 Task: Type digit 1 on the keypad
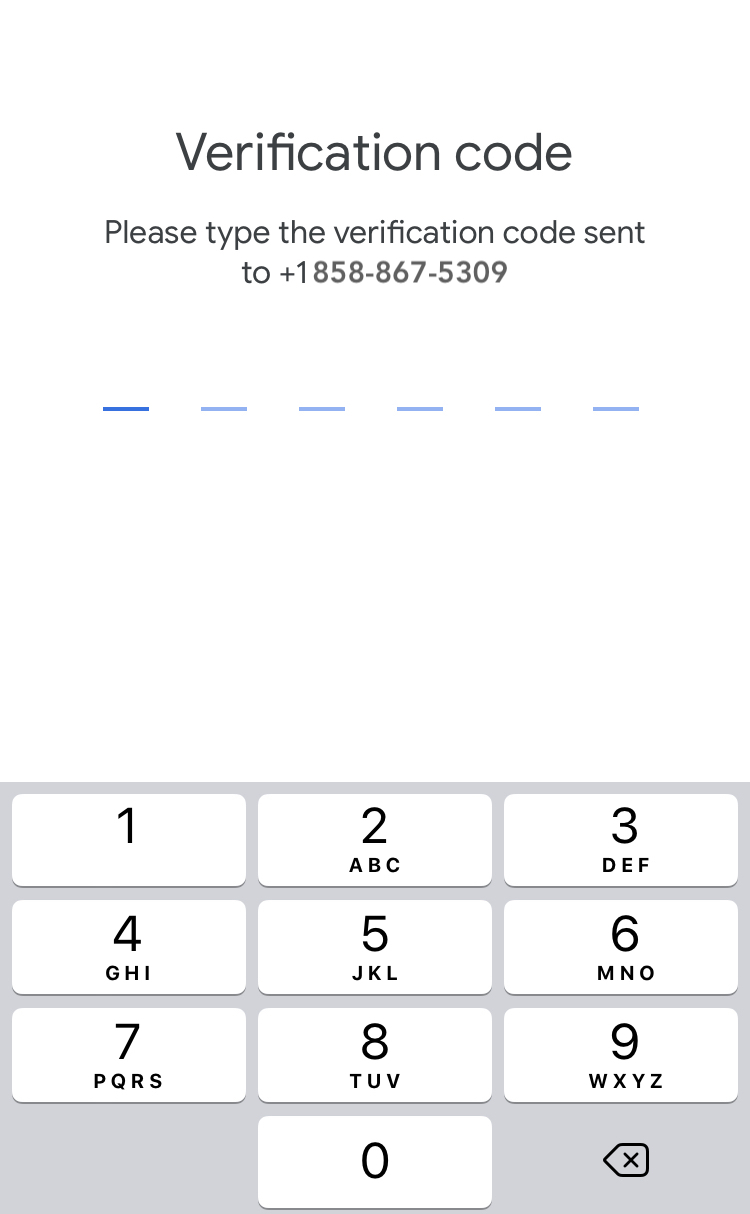(129, 840)
